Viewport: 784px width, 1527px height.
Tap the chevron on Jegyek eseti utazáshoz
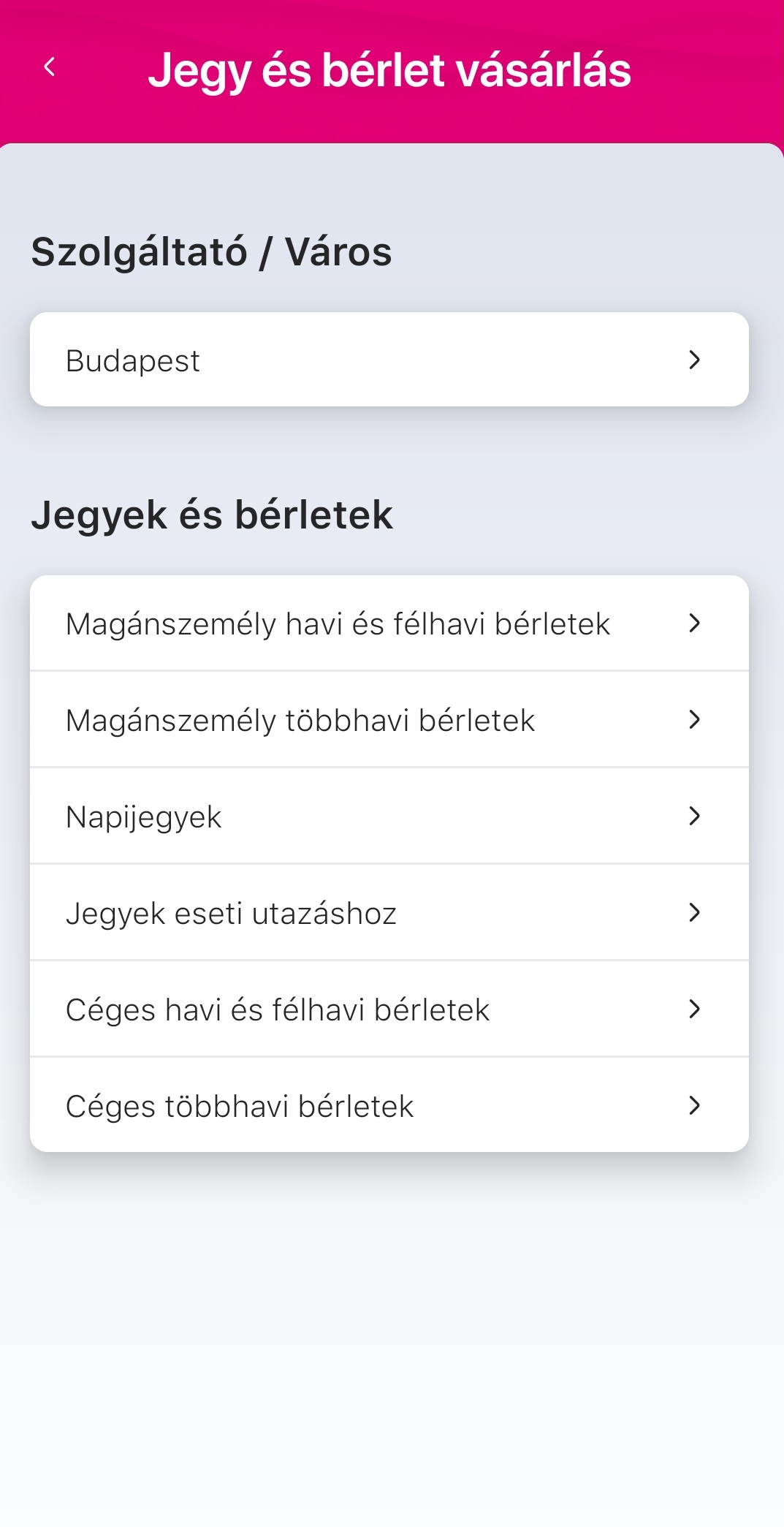696,912
